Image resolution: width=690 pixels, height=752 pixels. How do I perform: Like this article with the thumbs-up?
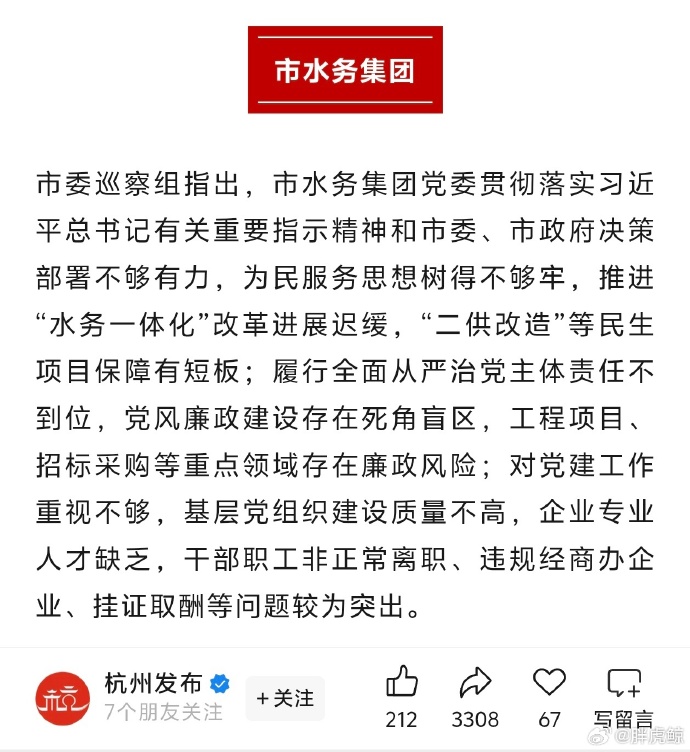coord(402,683)
